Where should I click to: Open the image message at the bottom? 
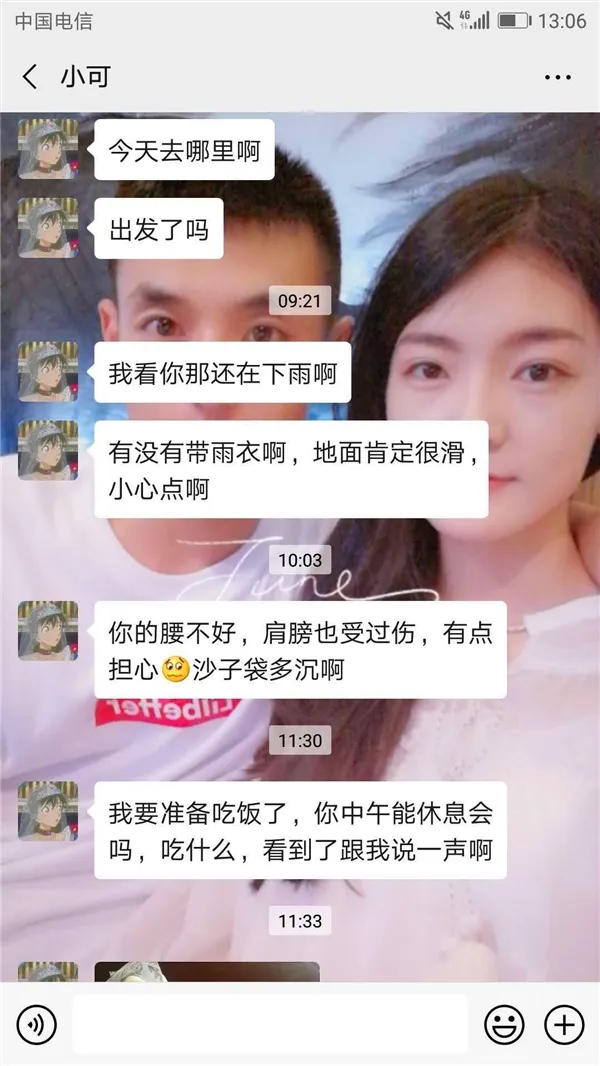[x=207, y=972]
